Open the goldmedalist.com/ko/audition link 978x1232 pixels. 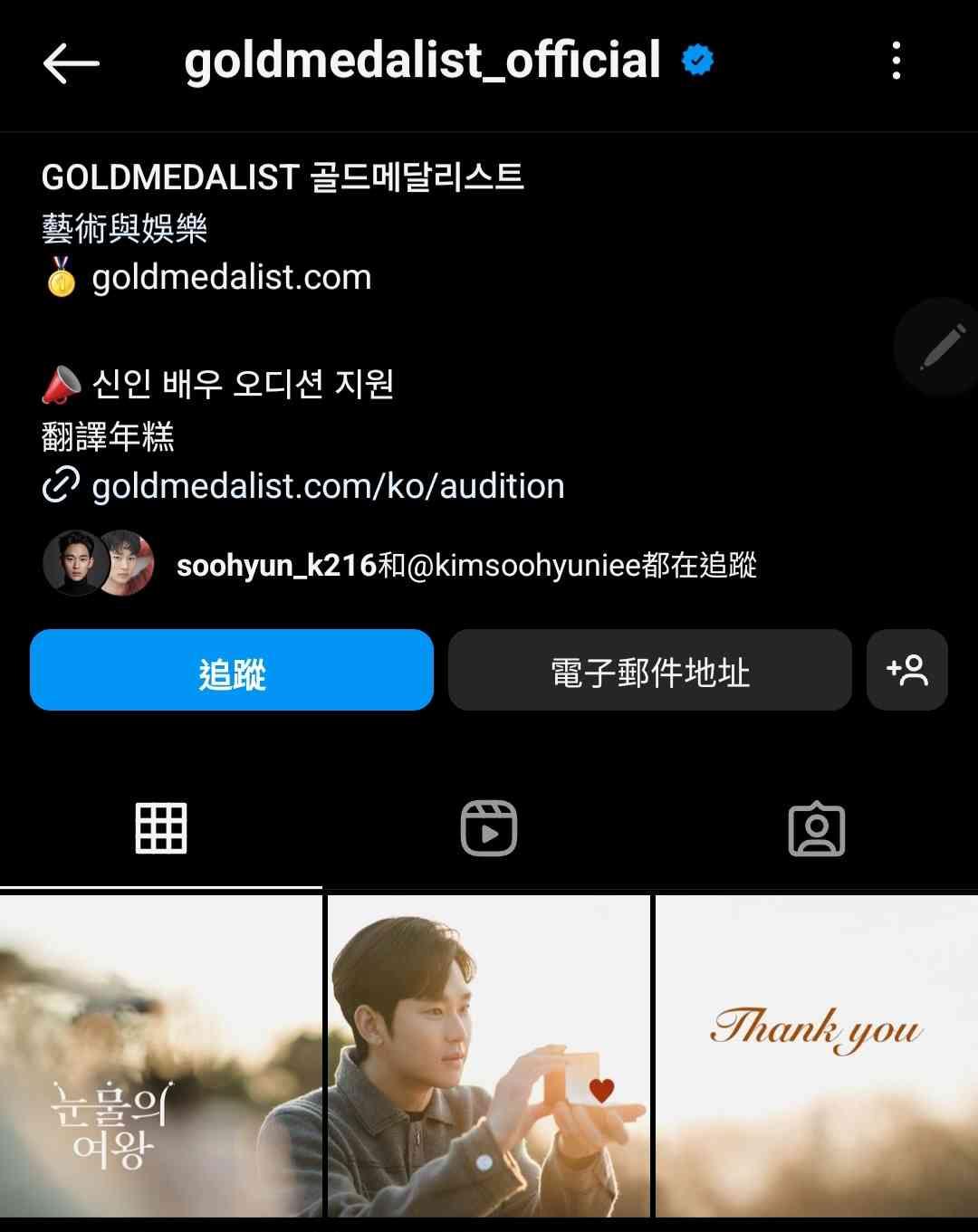point(328,486)
